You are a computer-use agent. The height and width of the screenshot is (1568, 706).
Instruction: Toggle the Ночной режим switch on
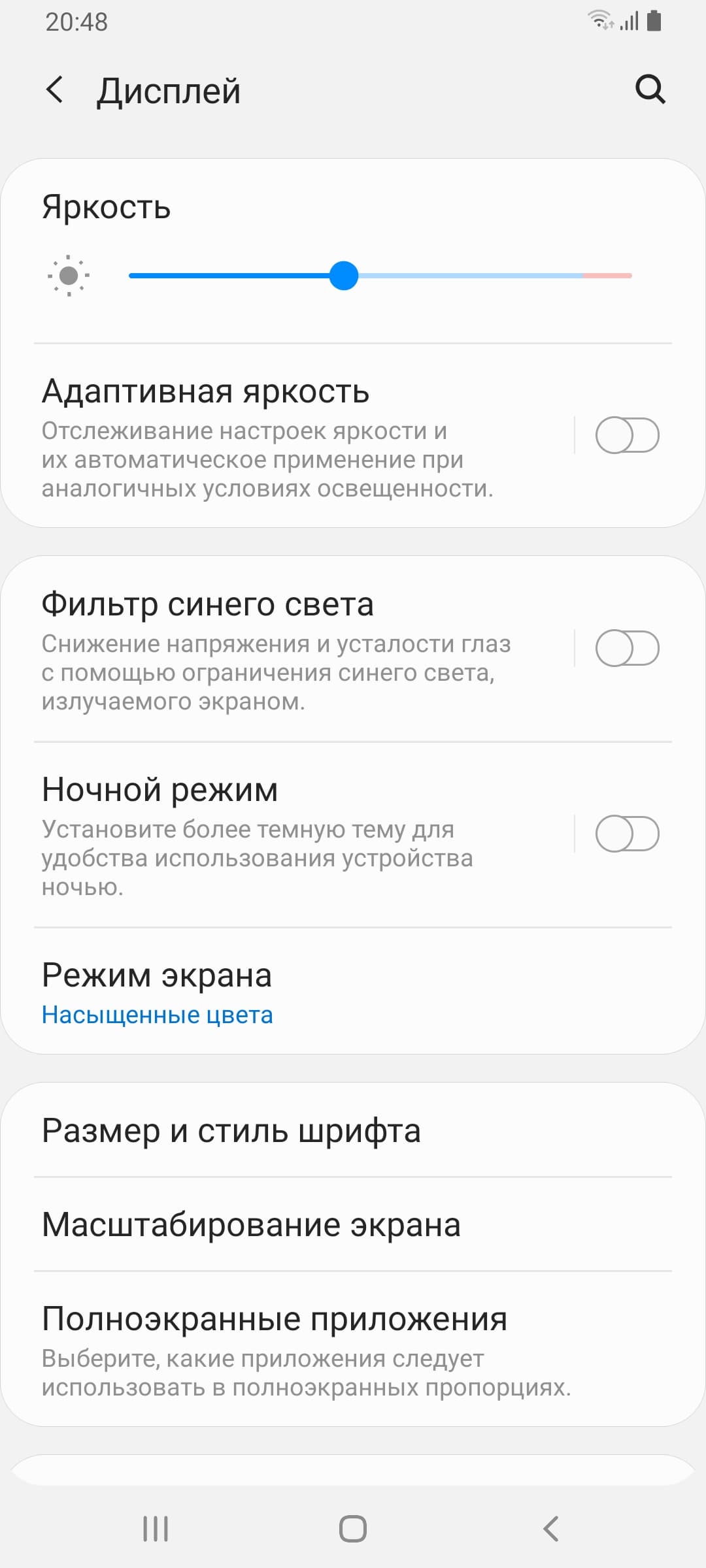627,834
